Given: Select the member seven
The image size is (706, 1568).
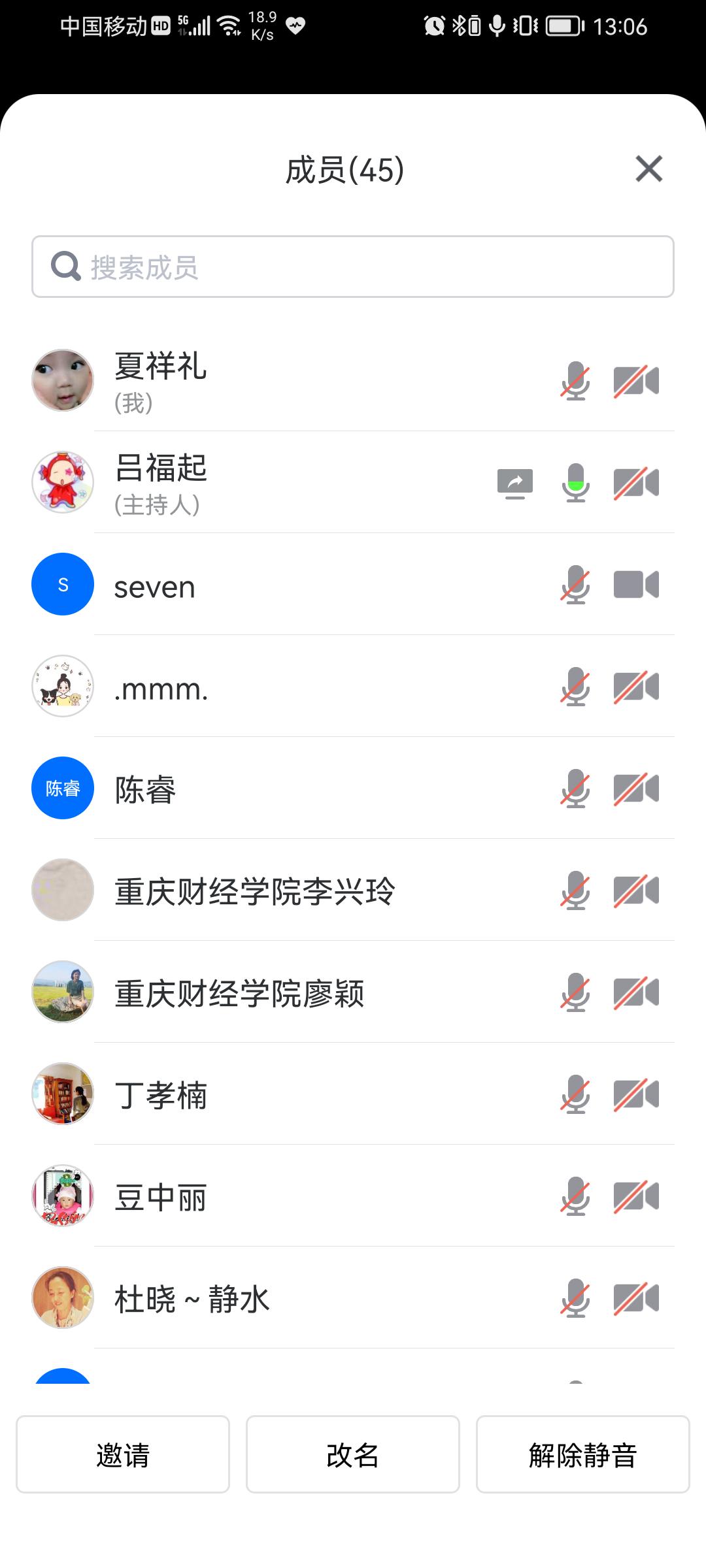Looking at the screenshot, I should pyautogui.click(x=353, y=584).
